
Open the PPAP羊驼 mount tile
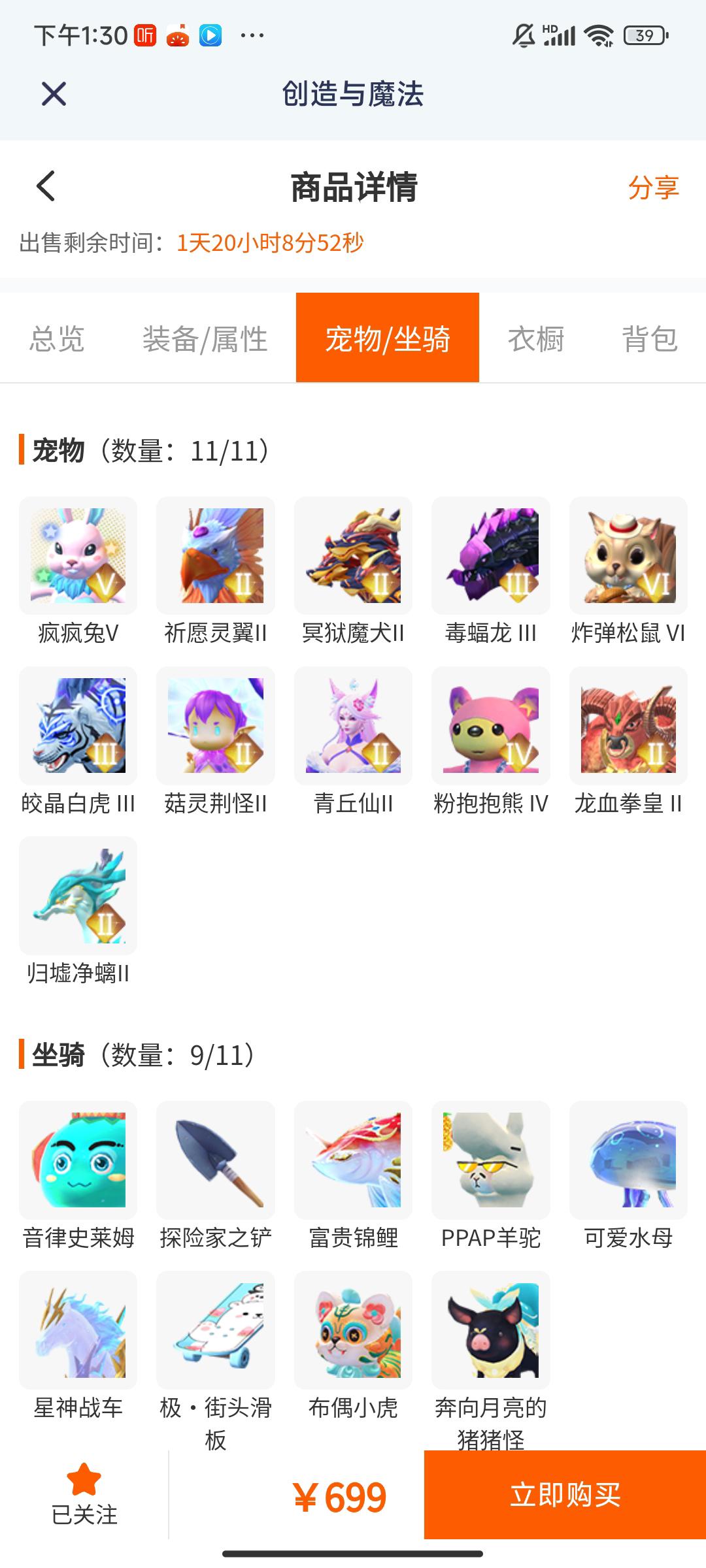491,1160
